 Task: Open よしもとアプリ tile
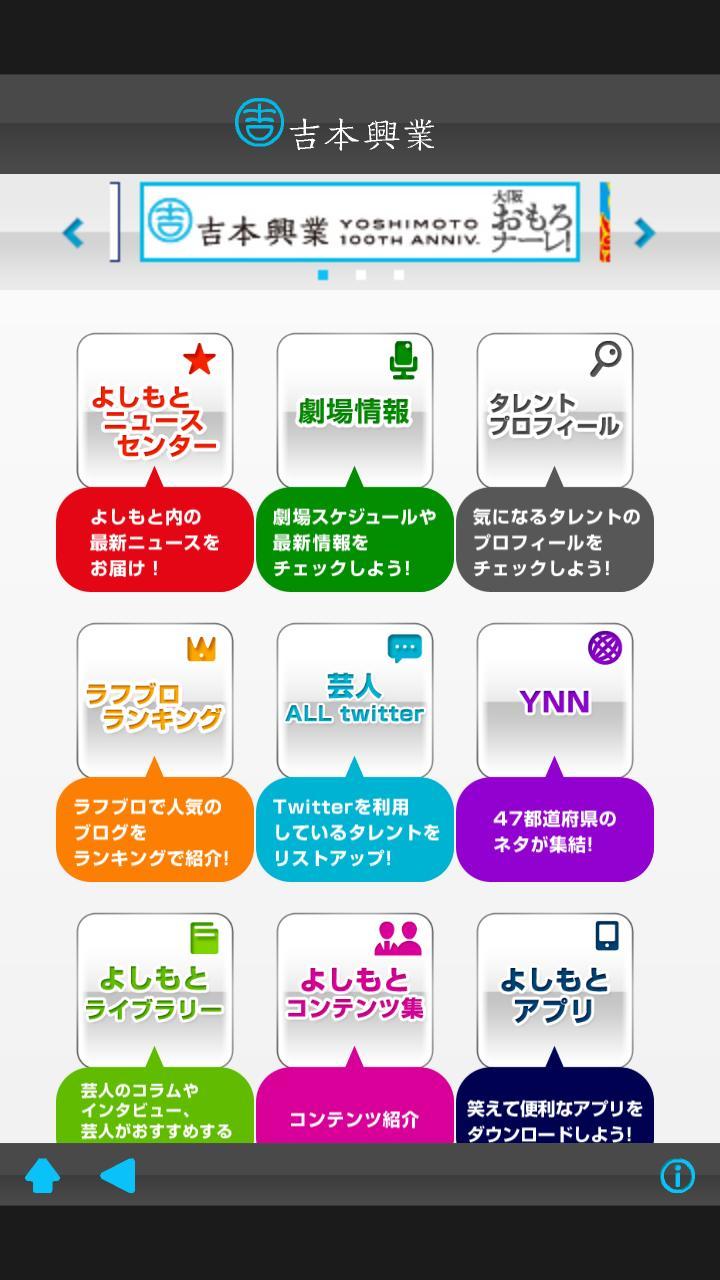[555, 991]
